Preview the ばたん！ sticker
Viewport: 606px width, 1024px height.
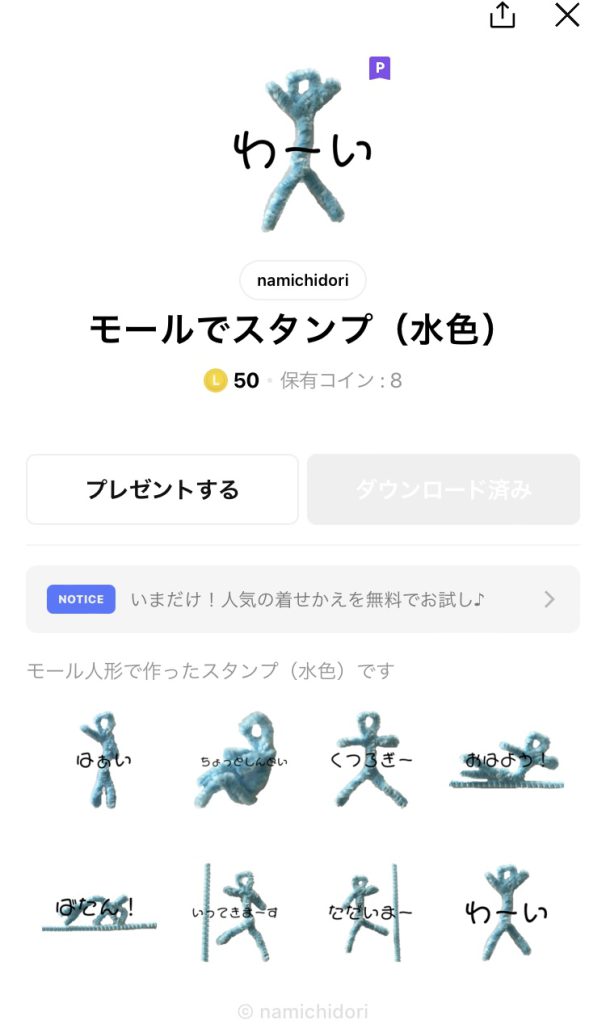click(x=103, y=912)
